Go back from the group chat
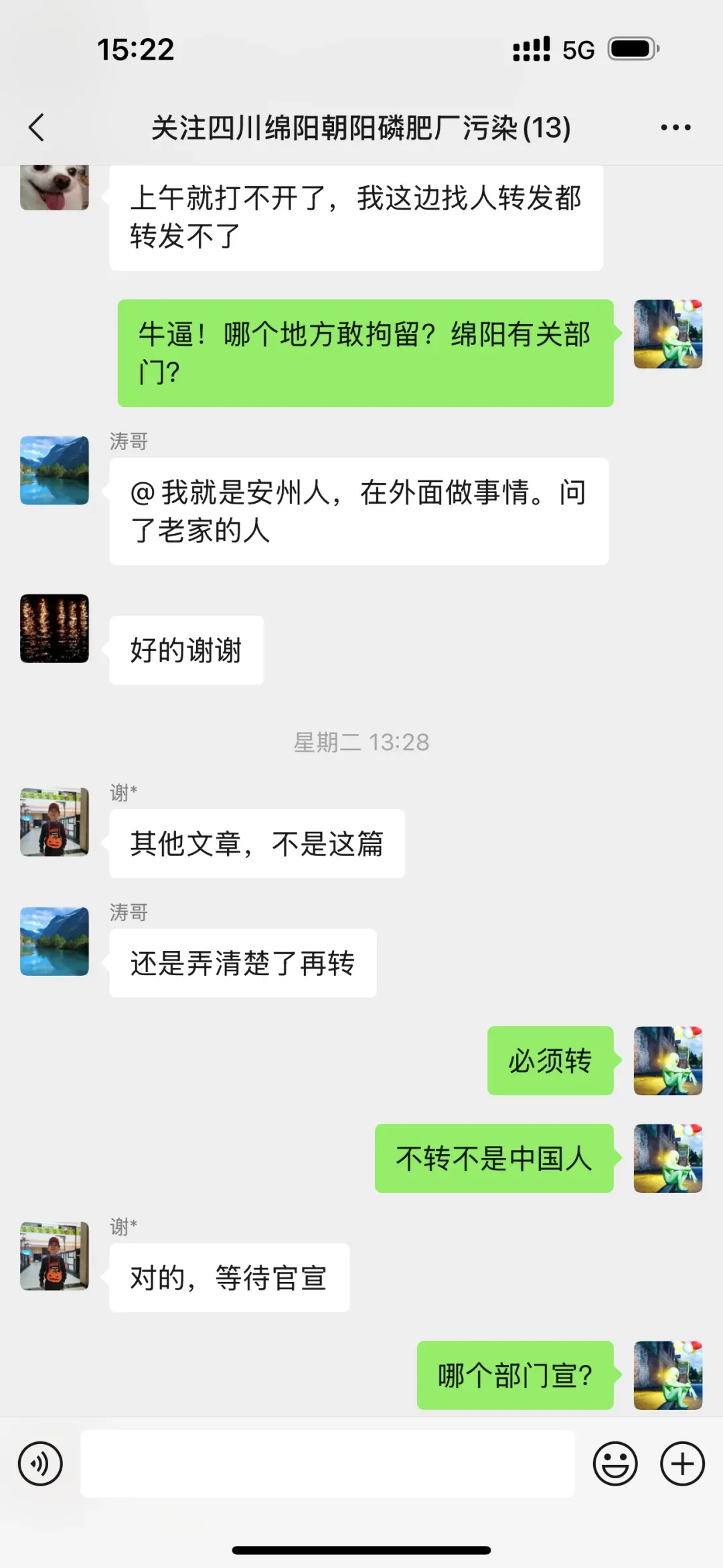This screenshot has height=1568, width=723. [37, 127]
